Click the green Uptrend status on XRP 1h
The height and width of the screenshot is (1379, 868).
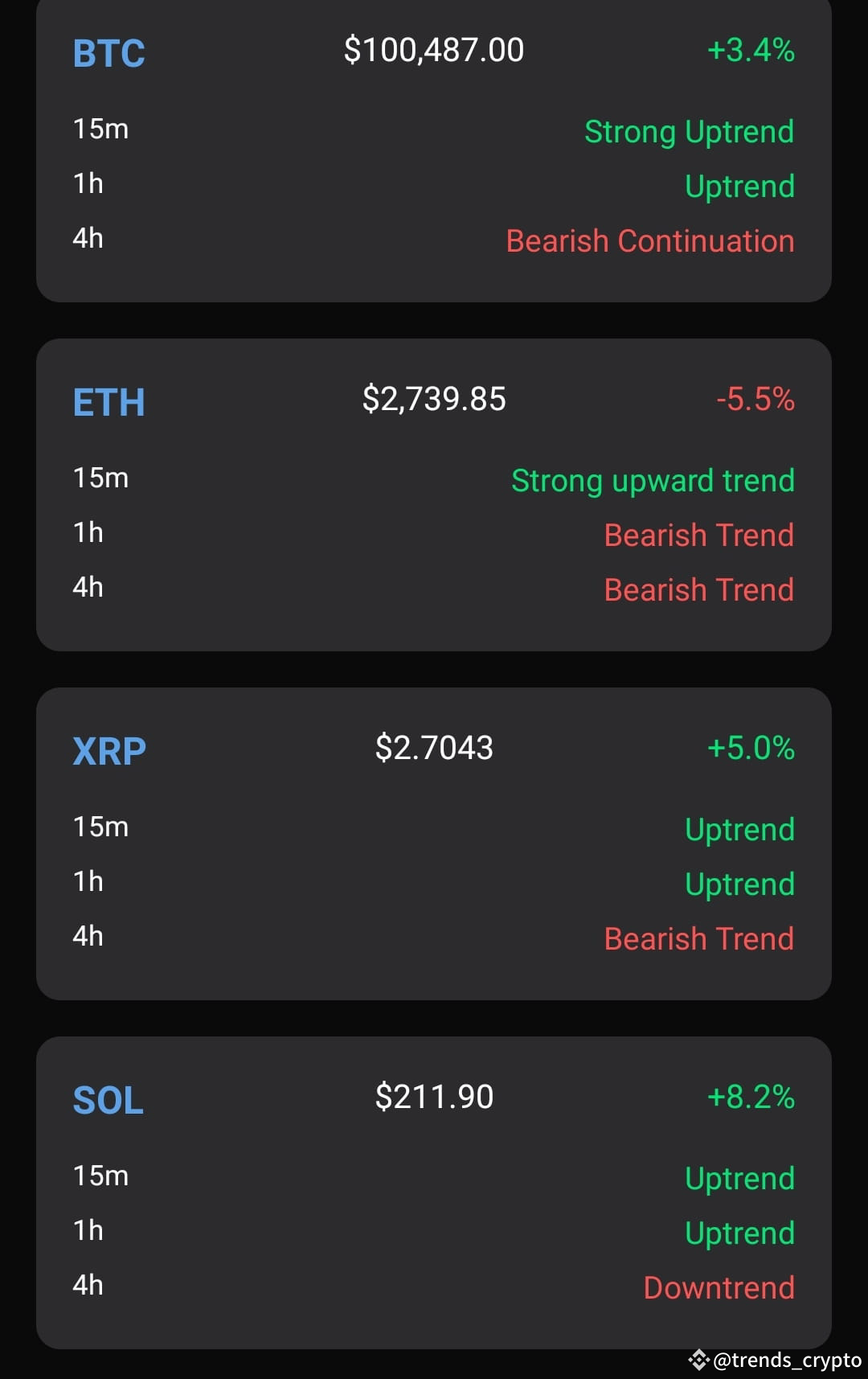[739, 883]
